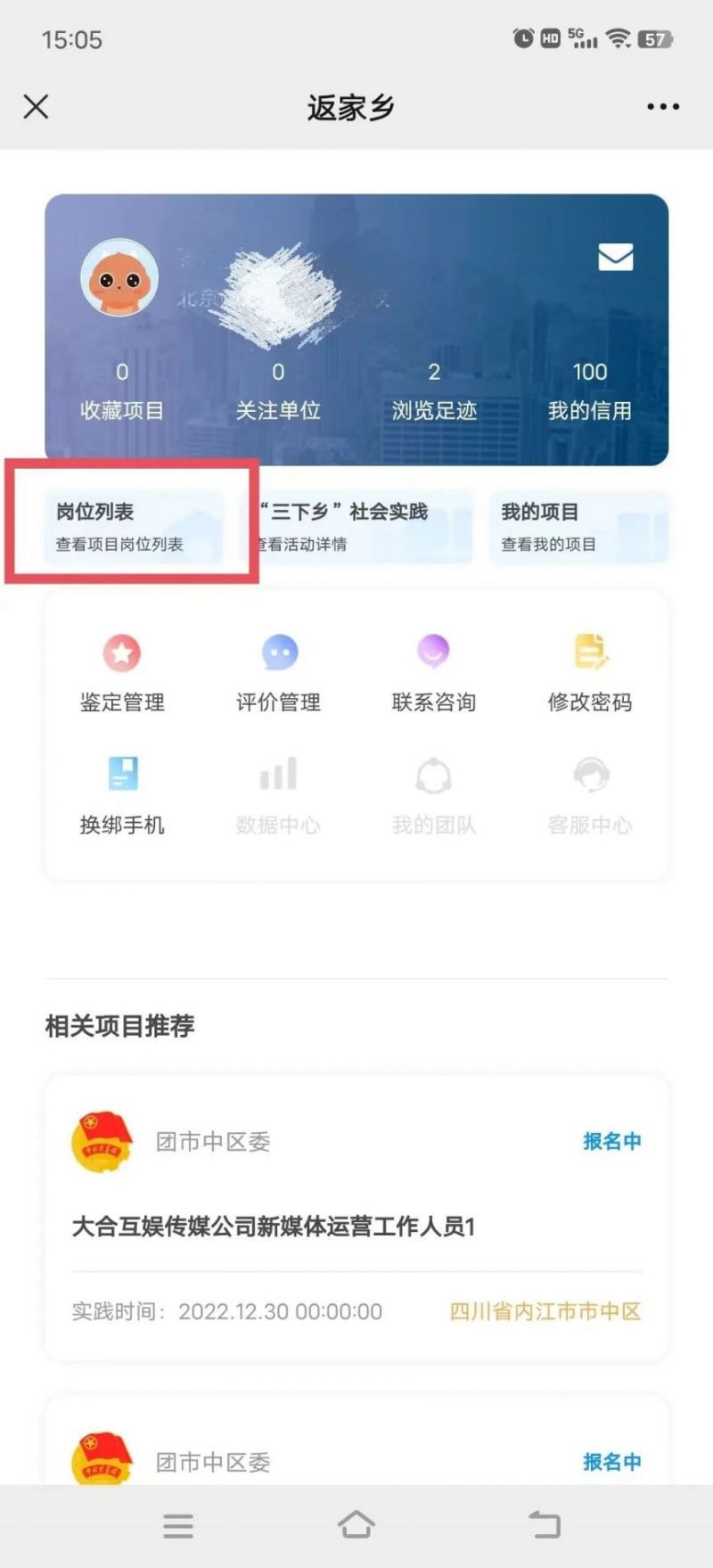Screen dimensions: 713x1568
Task: Open the 换绑手机 change phone icon
Action: pyautogui.click(x=122, y=791)
